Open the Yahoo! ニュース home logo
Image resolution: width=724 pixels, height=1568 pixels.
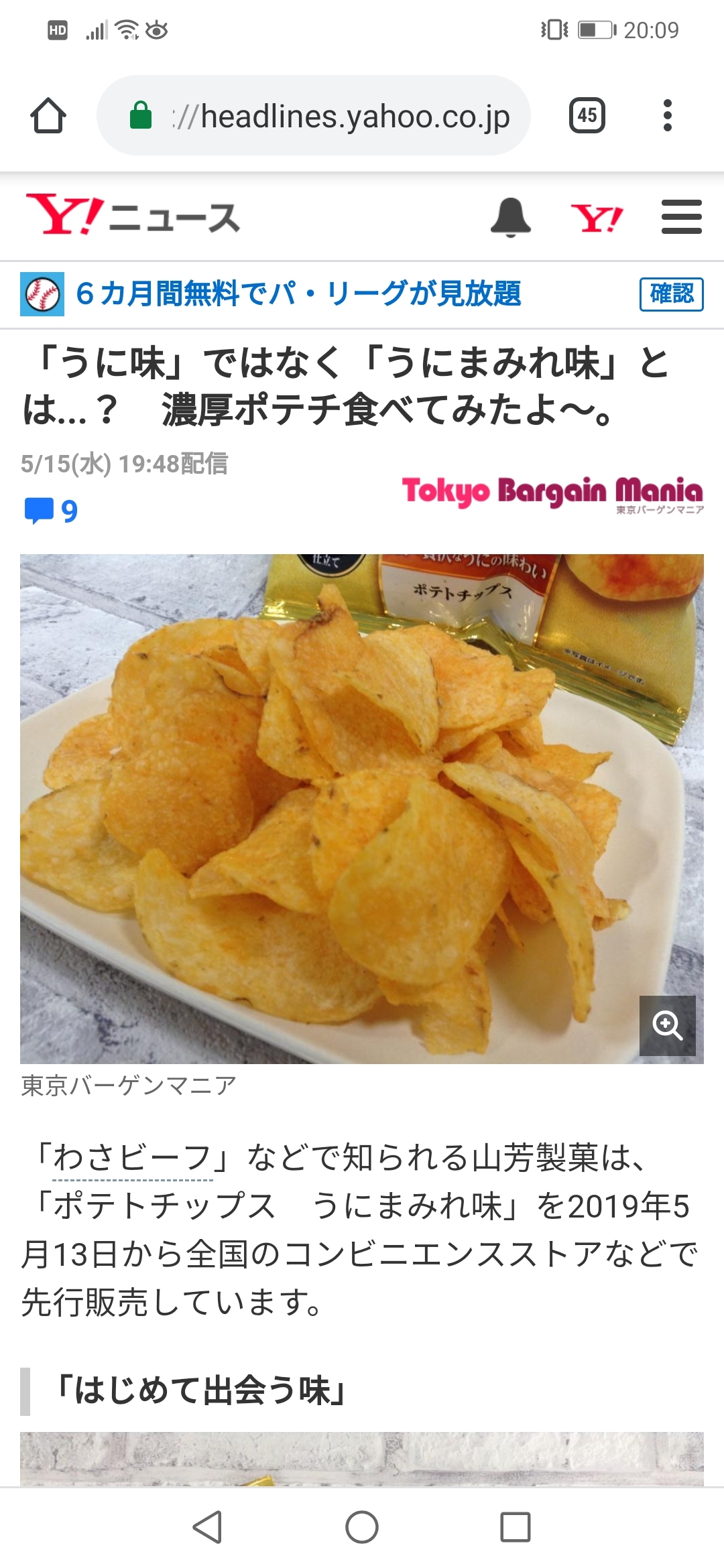click(133, 216)
